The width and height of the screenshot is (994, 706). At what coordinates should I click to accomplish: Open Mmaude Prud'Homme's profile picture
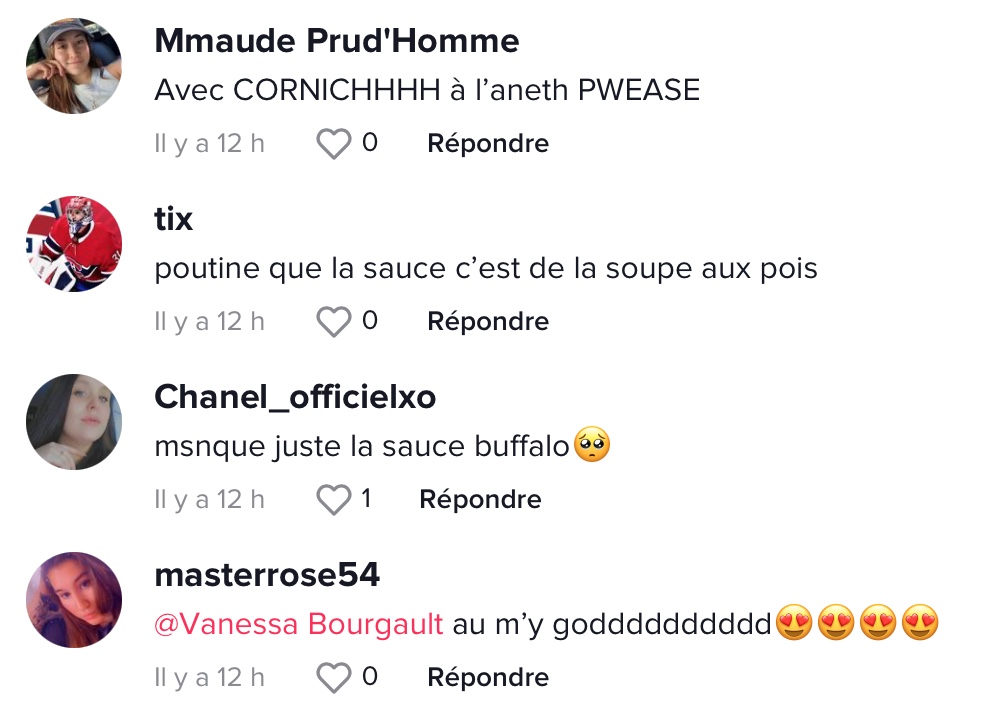point(74,66)
